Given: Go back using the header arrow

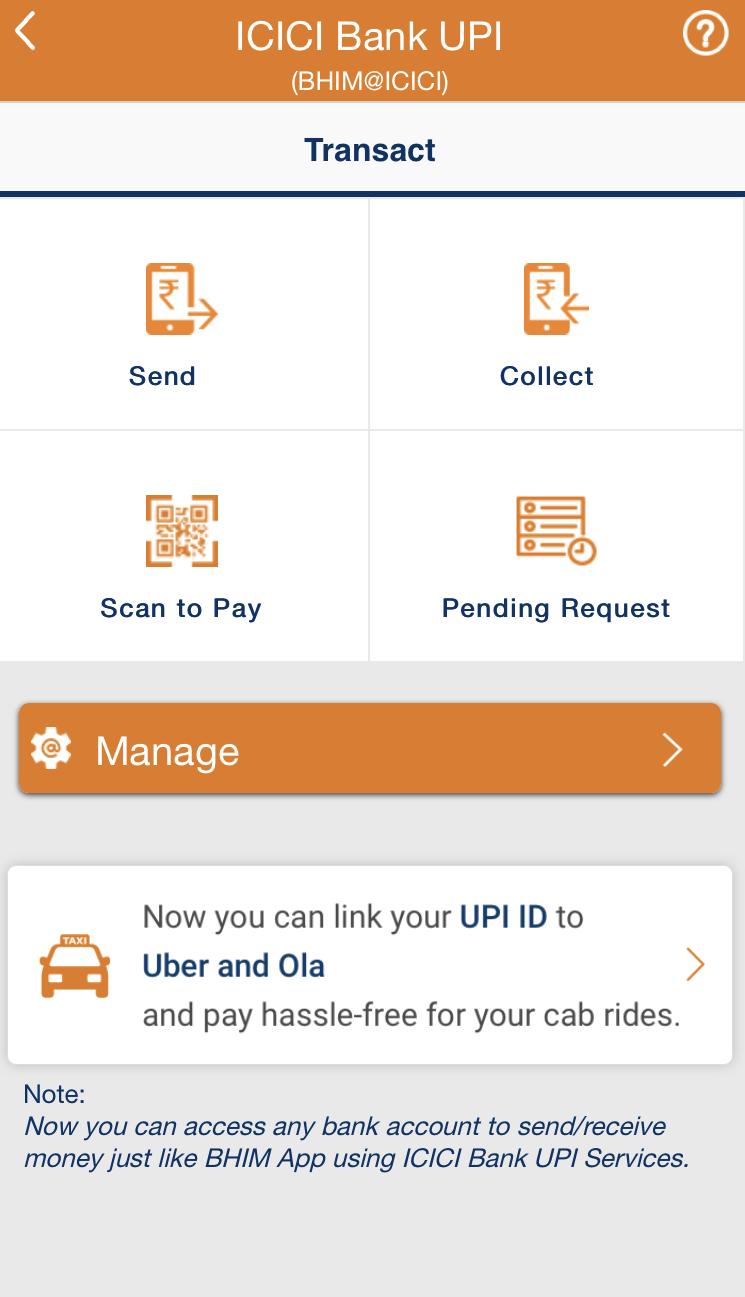Looking at the screenshot, I should [x=26, y=32].
